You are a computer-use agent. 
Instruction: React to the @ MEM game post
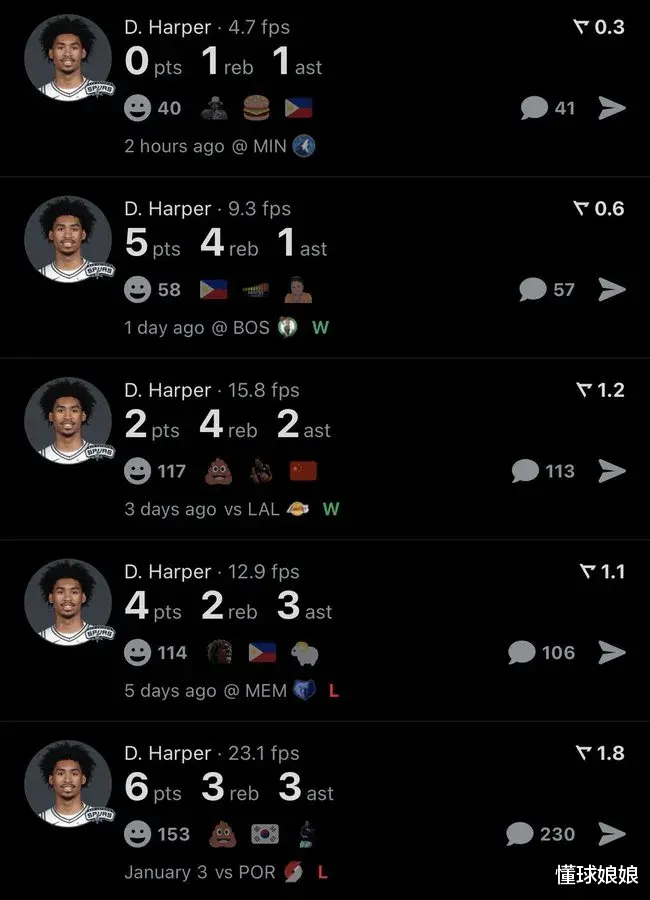[138, 653]
